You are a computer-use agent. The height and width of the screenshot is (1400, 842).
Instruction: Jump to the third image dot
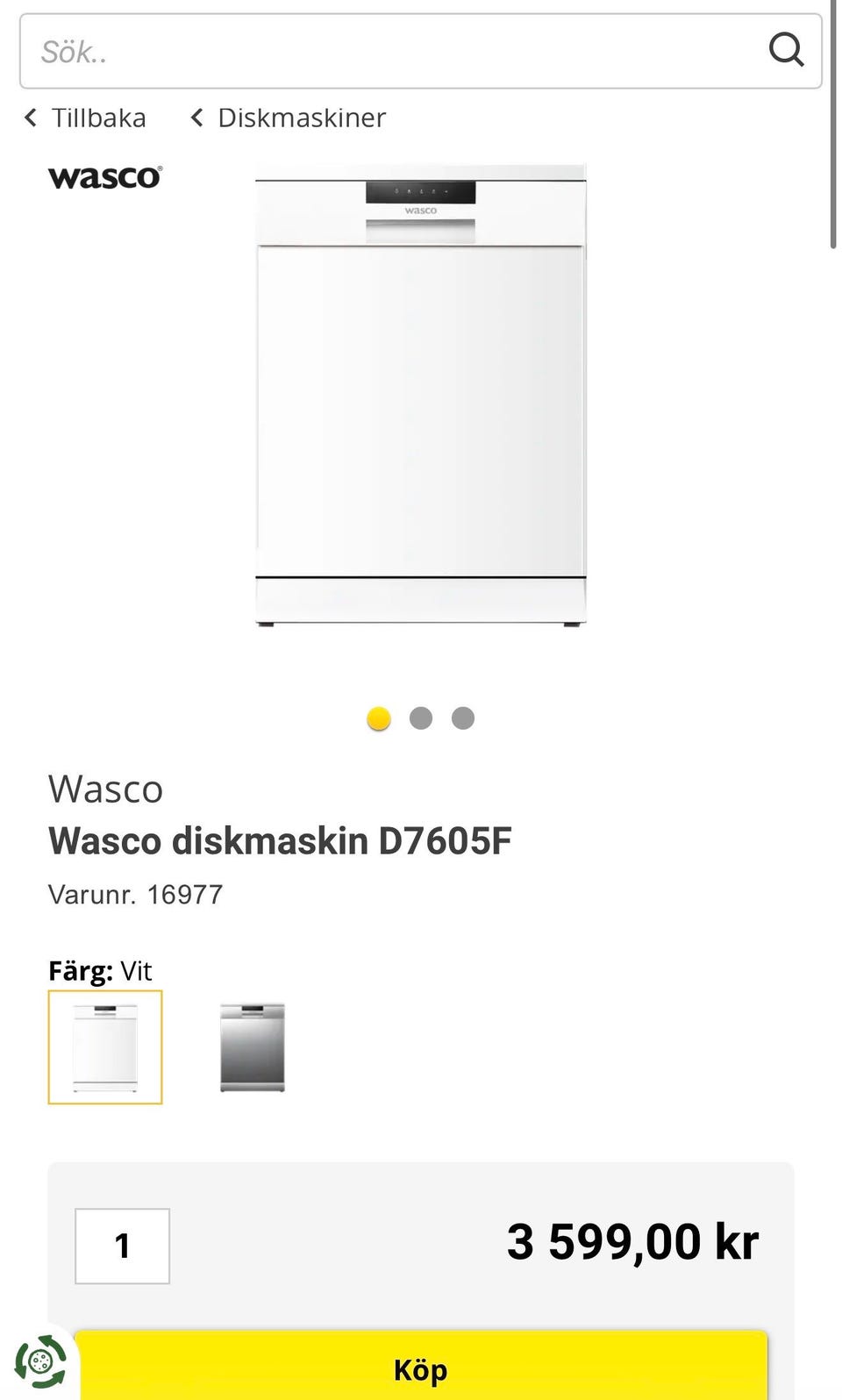coord(463,718)
